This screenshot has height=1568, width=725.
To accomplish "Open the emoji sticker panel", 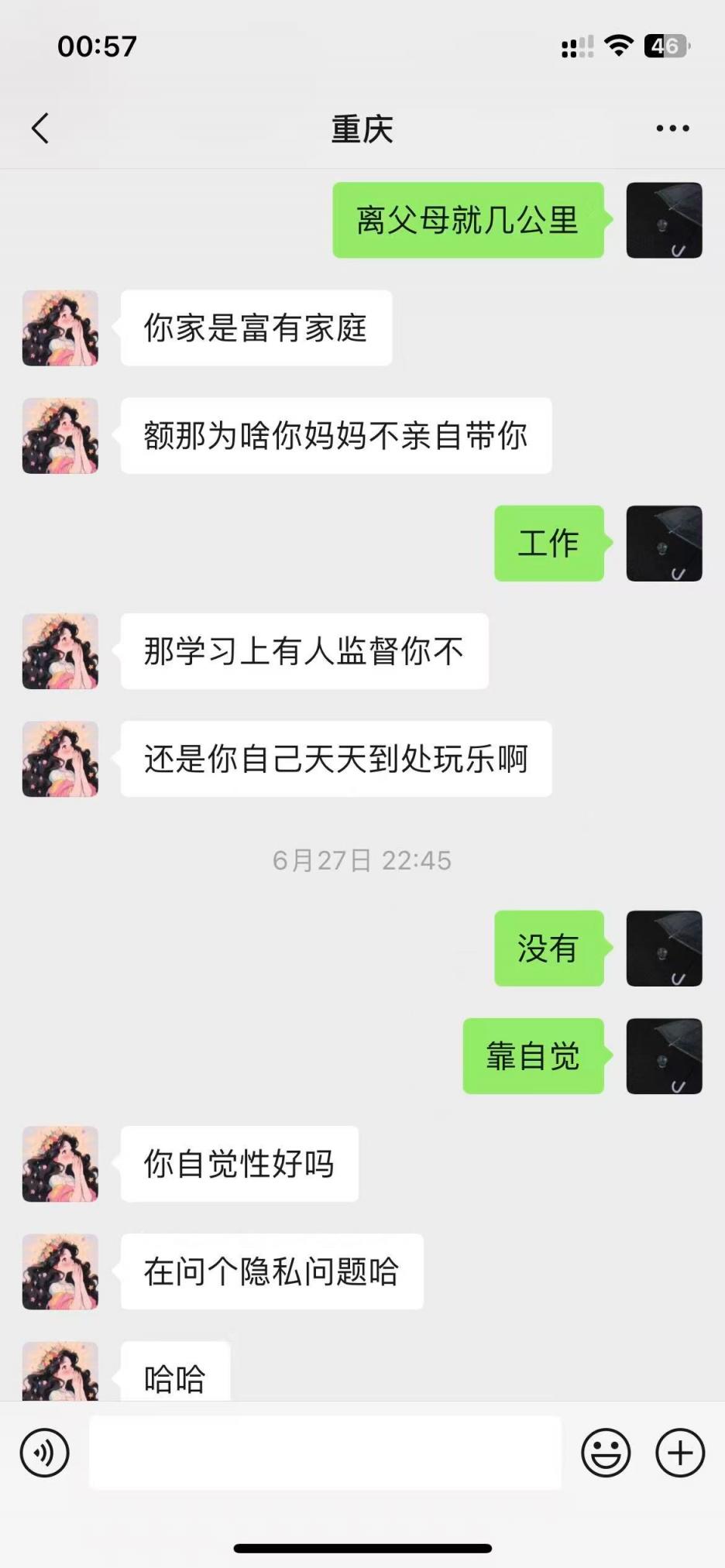I will tap(606, 1453).
